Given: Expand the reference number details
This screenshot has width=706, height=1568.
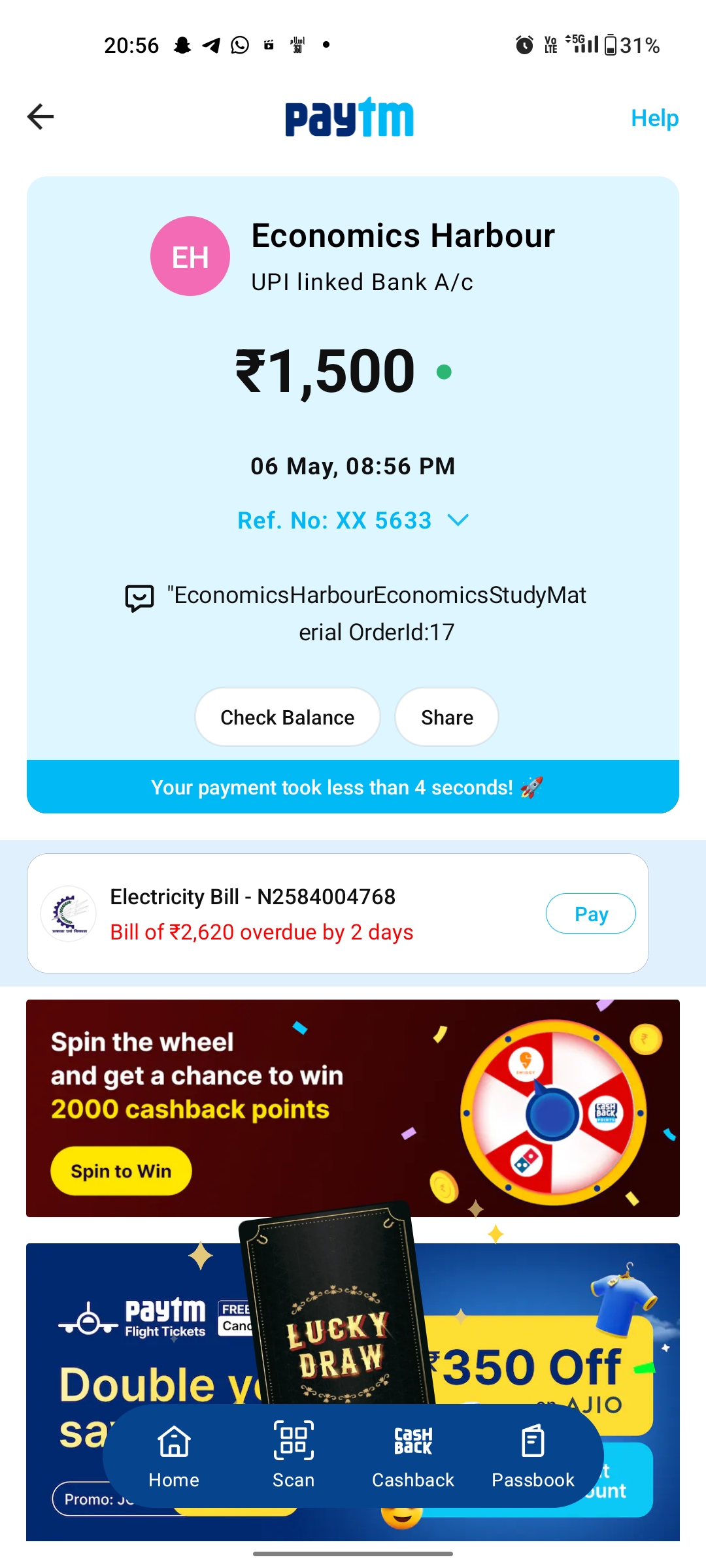Looking at the screenshot, I should tap(458, 520).
